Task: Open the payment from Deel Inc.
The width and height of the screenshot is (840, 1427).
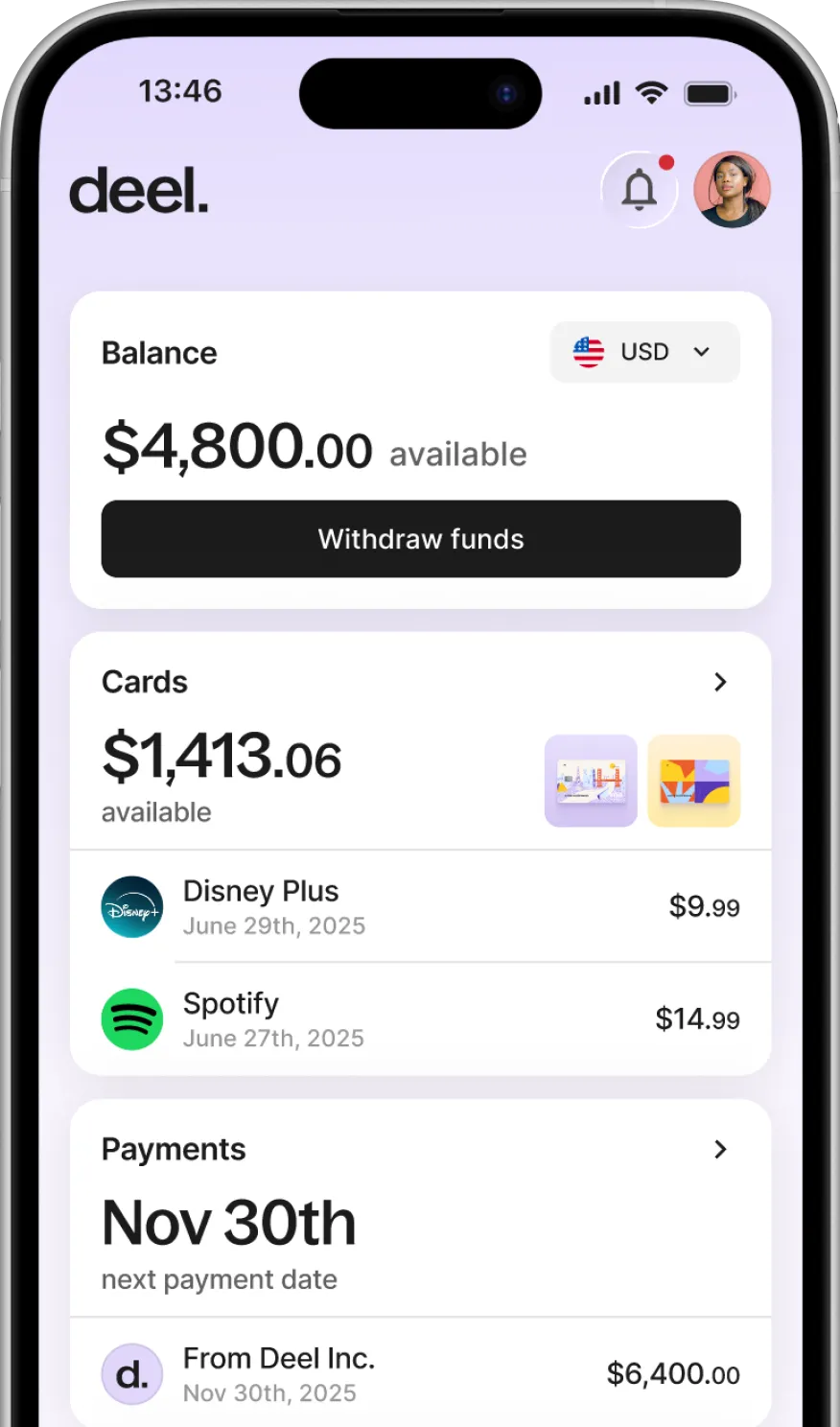Action: pyautogui.click(x=420, y=1373)
